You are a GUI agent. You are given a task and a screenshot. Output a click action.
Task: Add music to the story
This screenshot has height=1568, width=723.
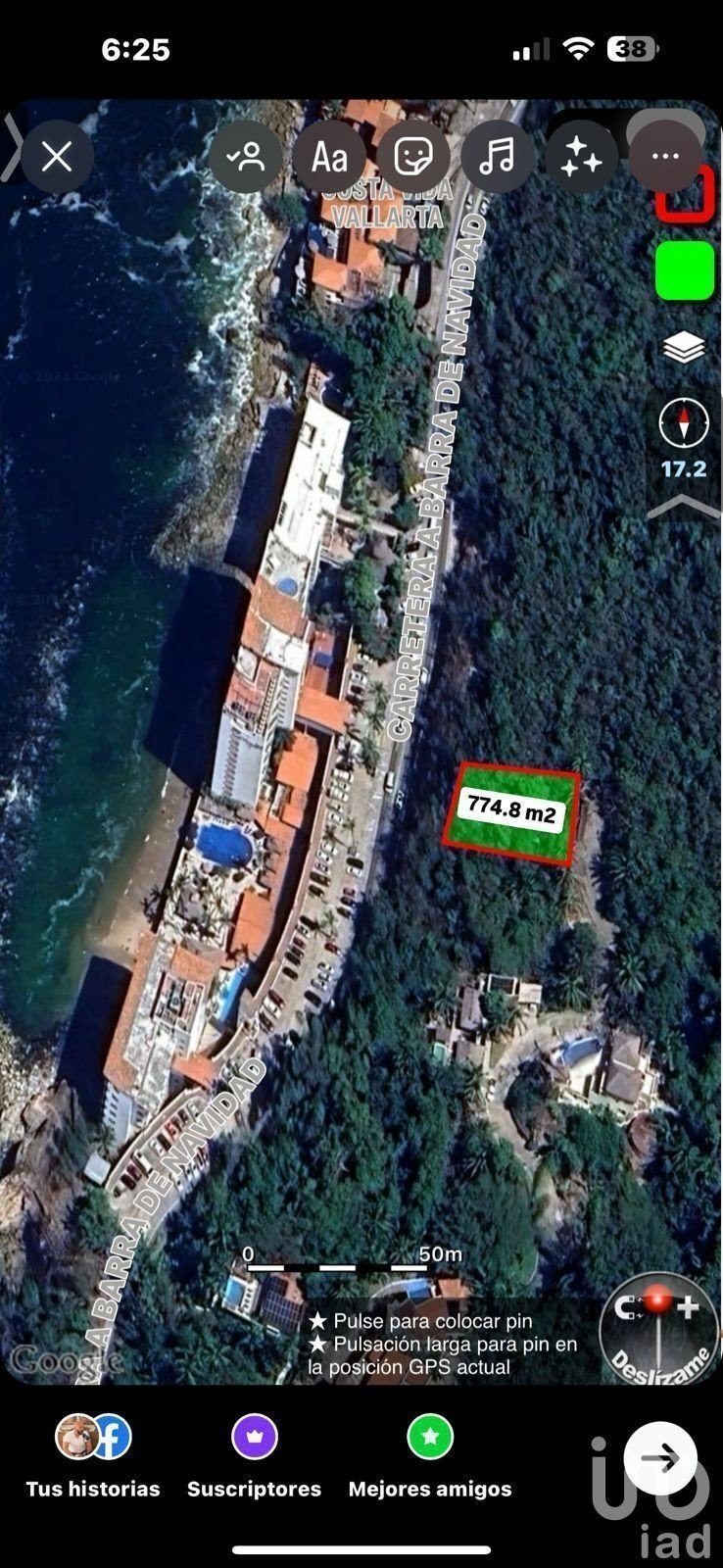pyautogui.click(x=498, y=157)
